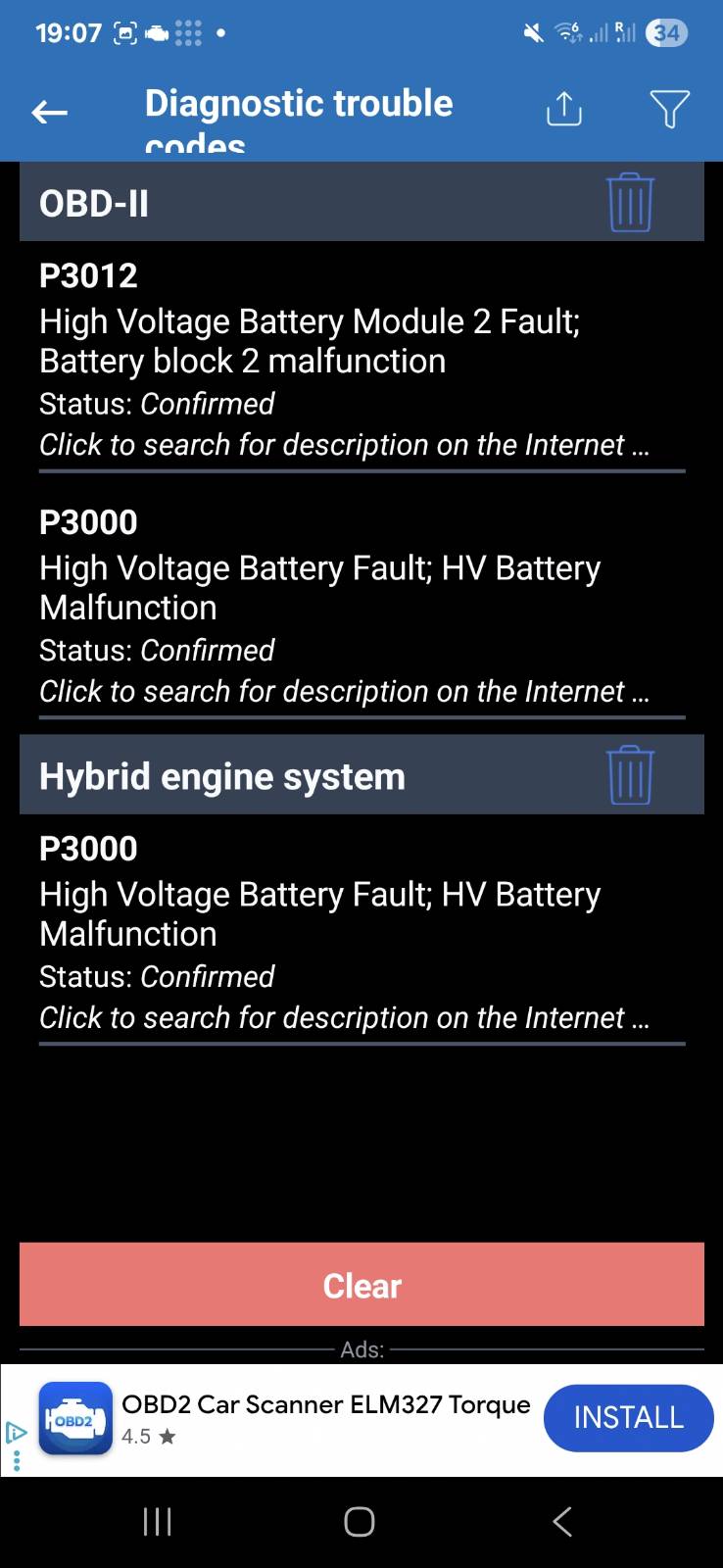This screenshot has height=1568, width=723.
Task: Open the filter icon in toolbar
Action: click(669, 109)
